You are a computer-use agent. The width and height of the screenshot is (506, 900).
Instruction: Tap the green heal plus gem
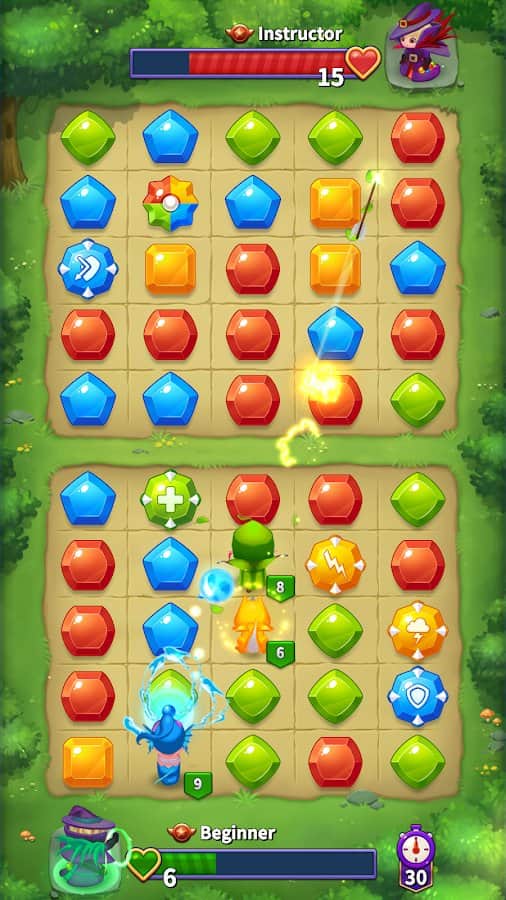(x=170, y=499)
